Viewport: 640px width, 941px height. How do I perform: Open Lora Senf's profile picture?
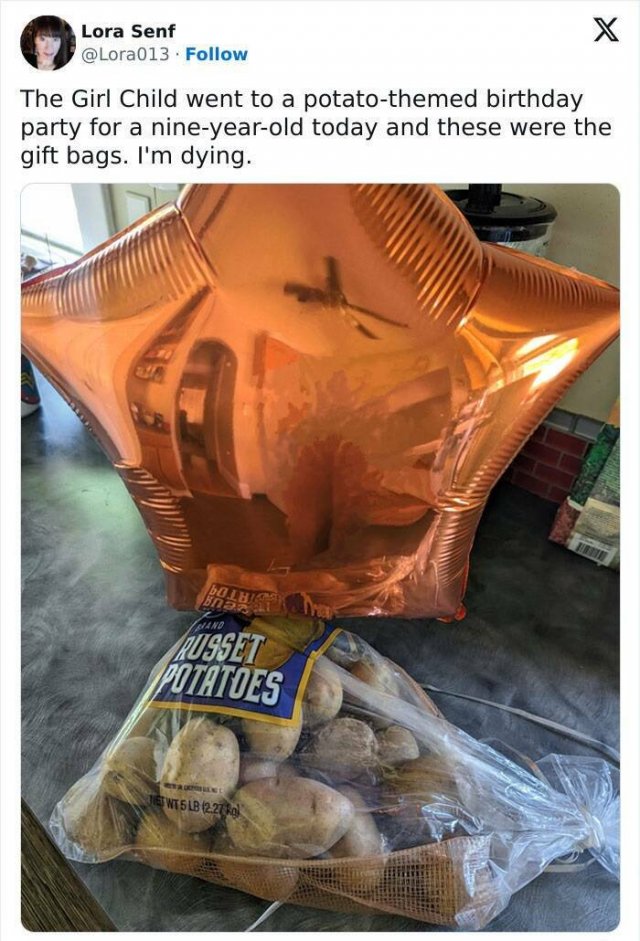47,43
